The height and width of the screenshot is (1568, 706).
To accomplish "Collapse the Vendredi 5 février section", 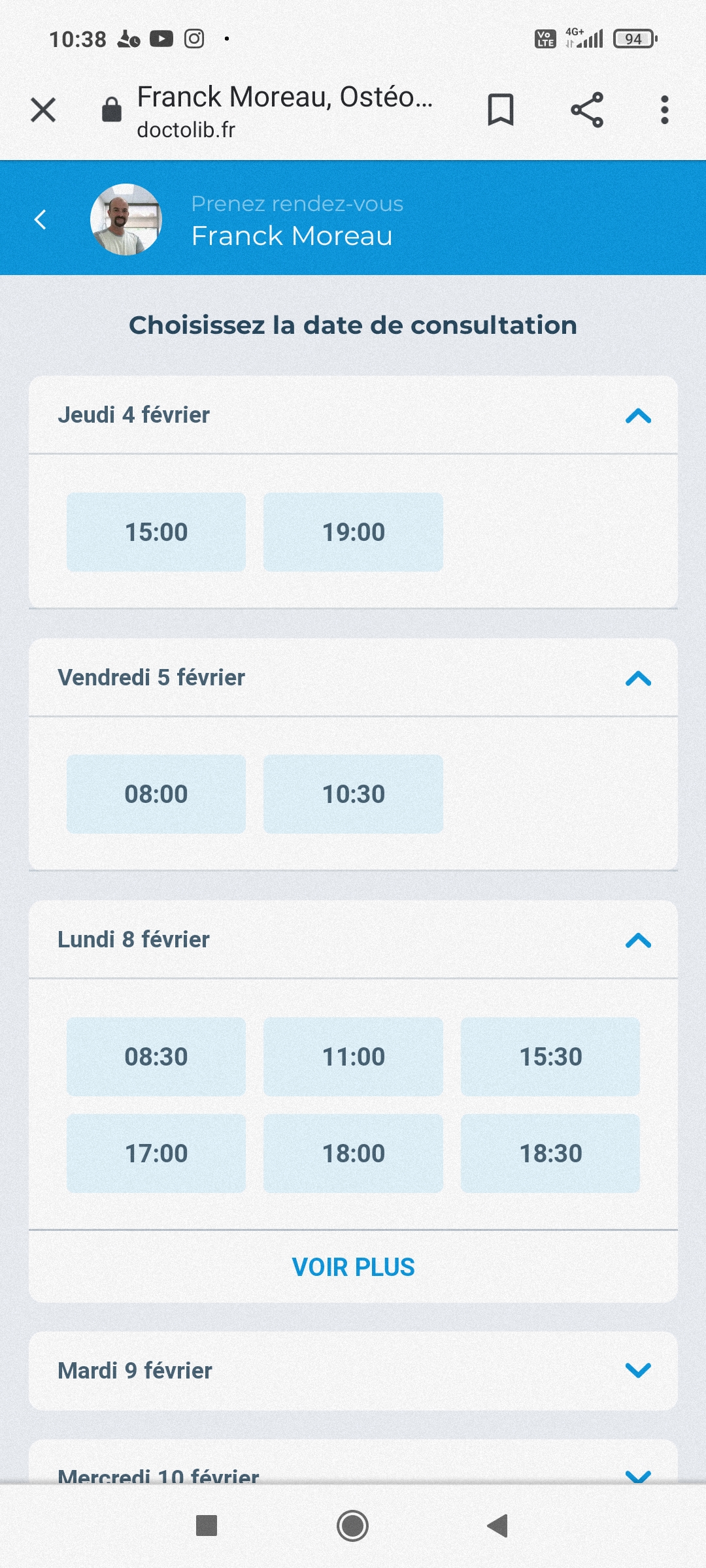I will point(638,678).
